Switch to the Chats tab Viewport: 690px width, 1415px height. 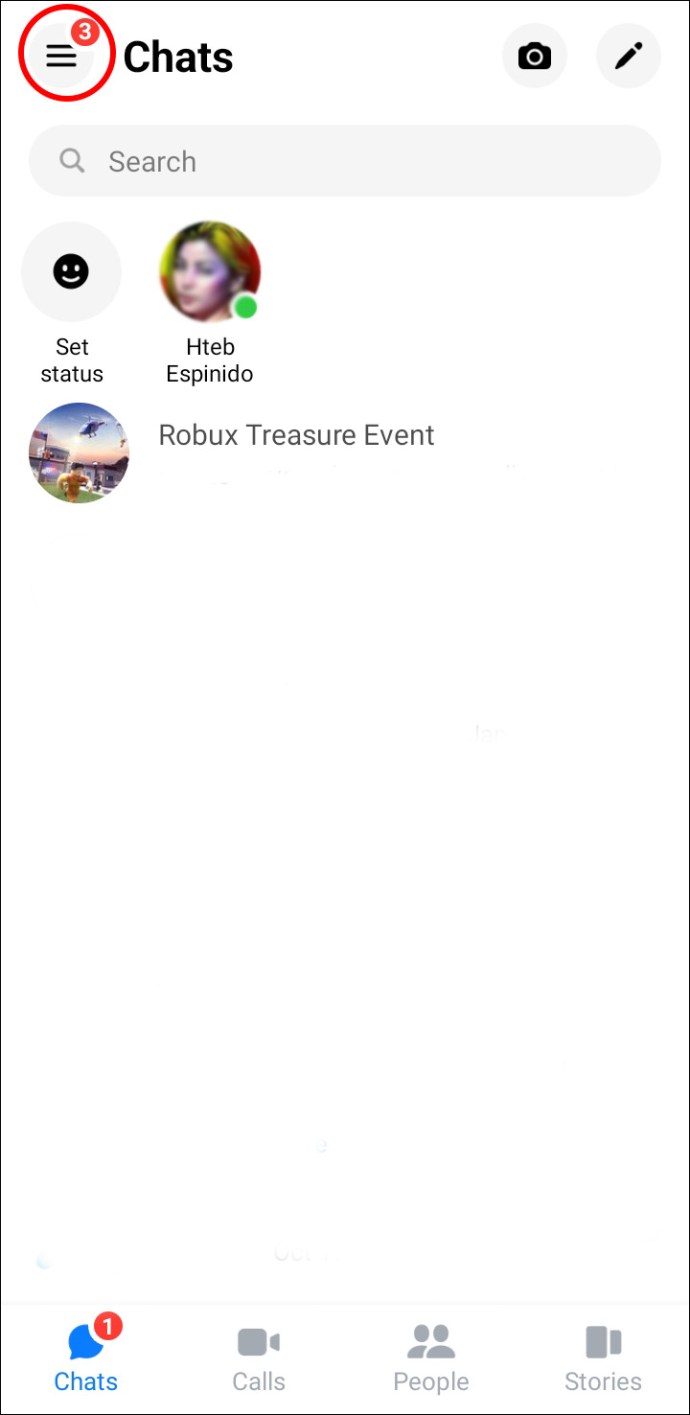pos(86,1355)
